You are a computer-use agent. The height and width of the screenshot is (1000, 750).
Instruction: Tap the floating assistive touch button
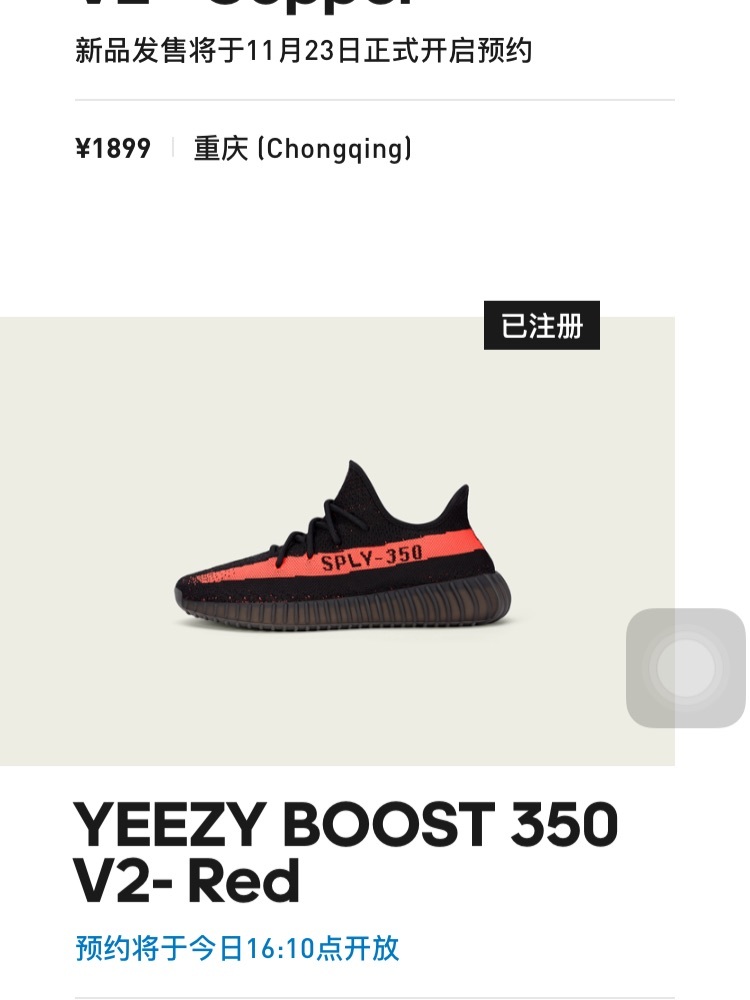686,667
